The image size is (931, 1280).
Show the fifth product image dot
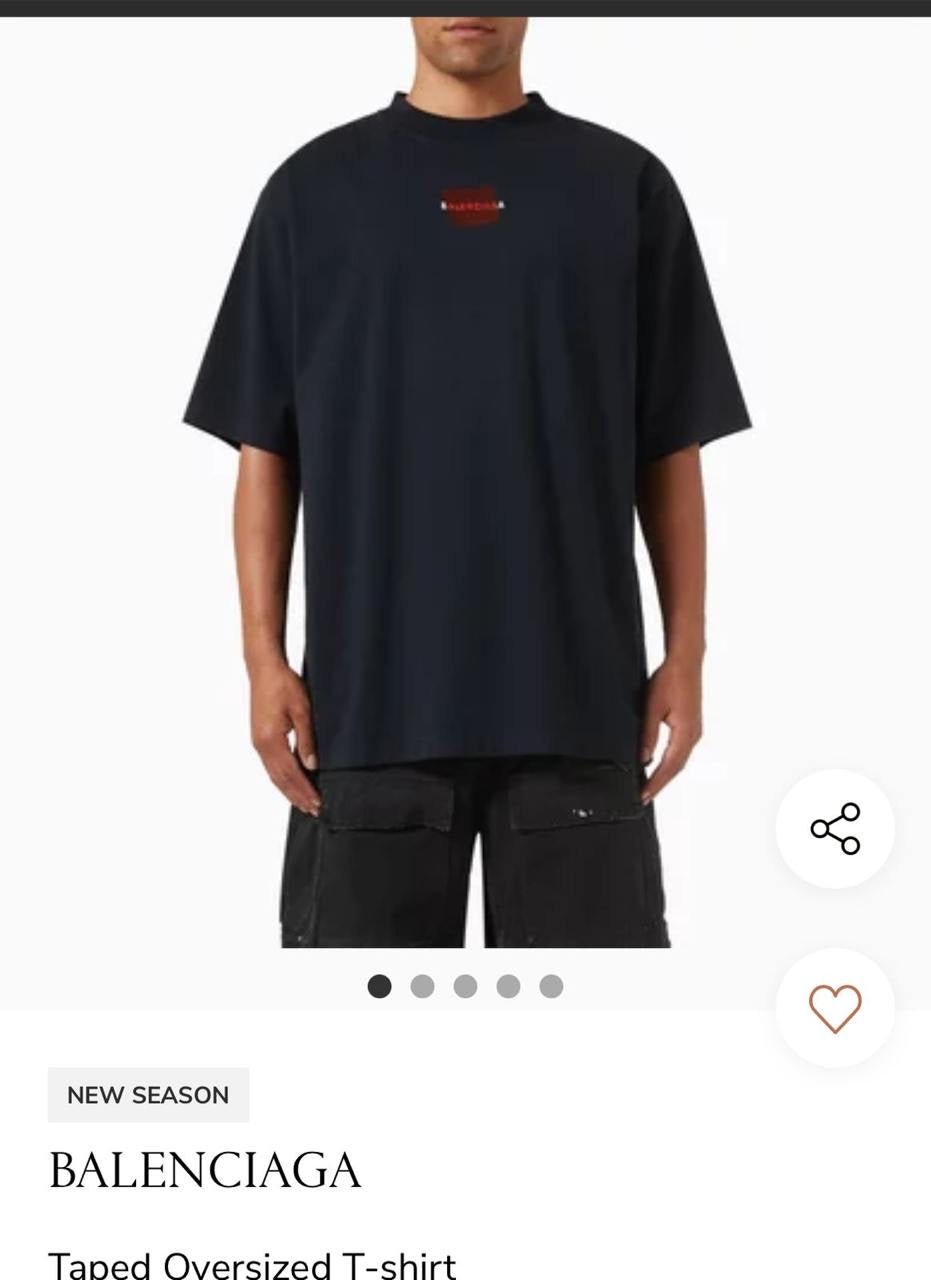(x=551, y=987)
